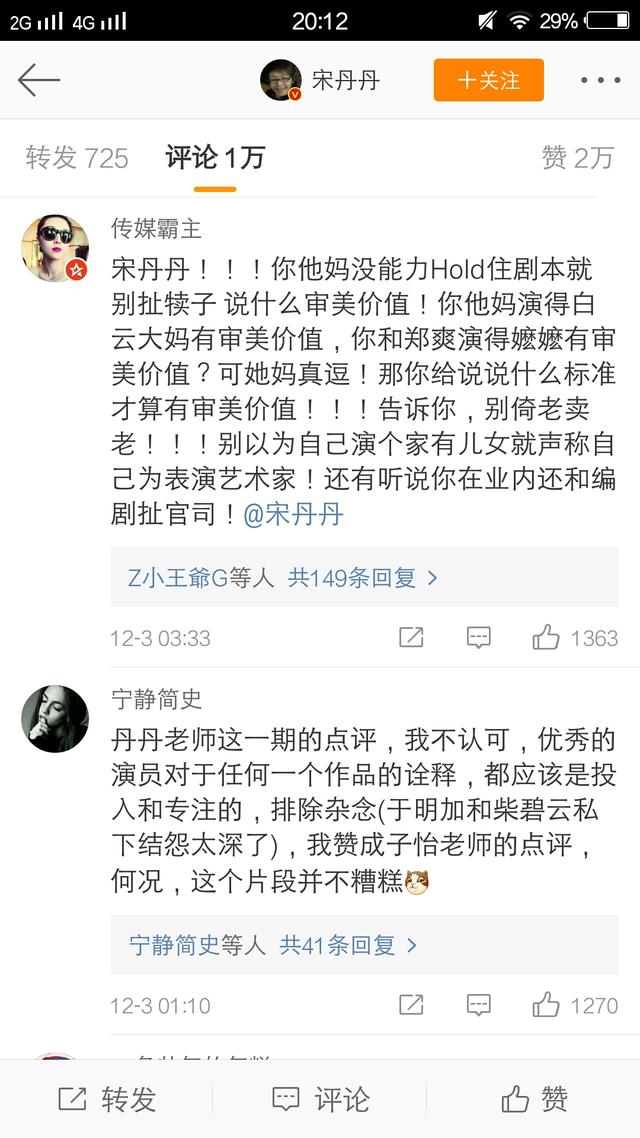Tap 转发 in the bottom bar
This screenshot has width=640, height=1138.
[107, 1099]
